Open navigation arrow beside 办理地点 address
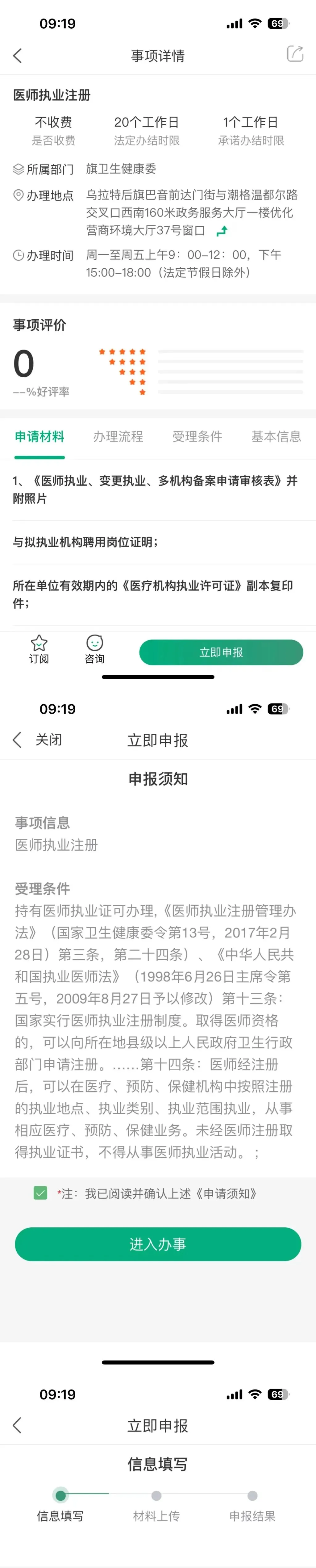This screenshot has width=316, height=1568. point(222,231)
